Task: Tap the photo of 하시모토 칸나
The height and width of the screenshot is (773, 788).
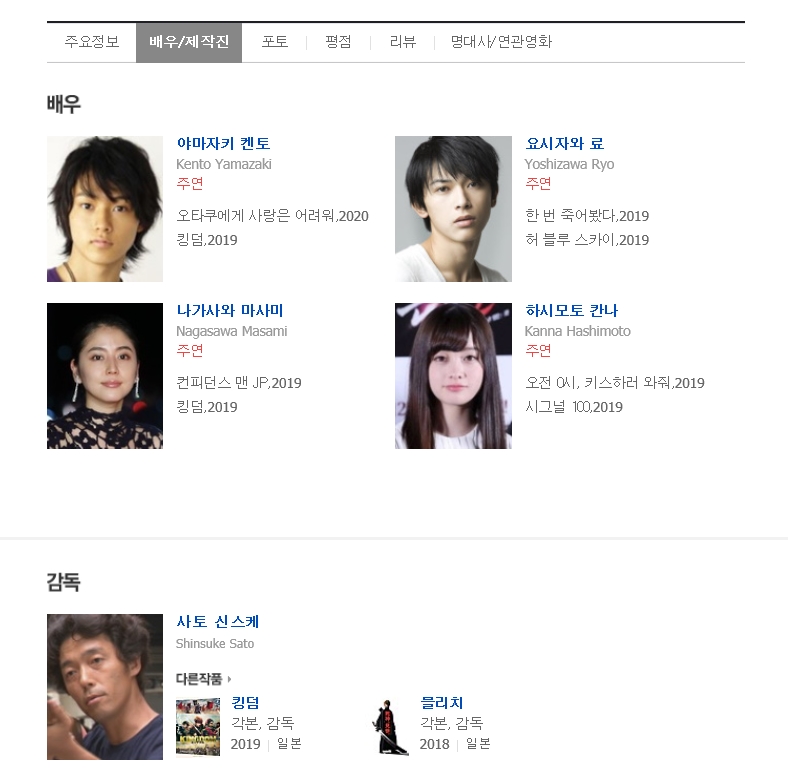Action: point(453,376)
